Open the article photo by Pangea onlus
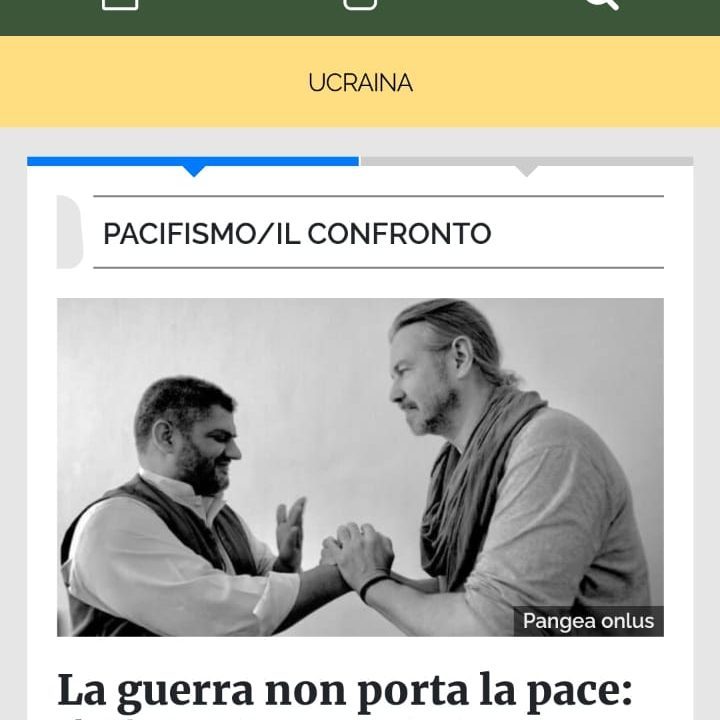The height and width of the screenshot is (720, 720). [360, 467]
